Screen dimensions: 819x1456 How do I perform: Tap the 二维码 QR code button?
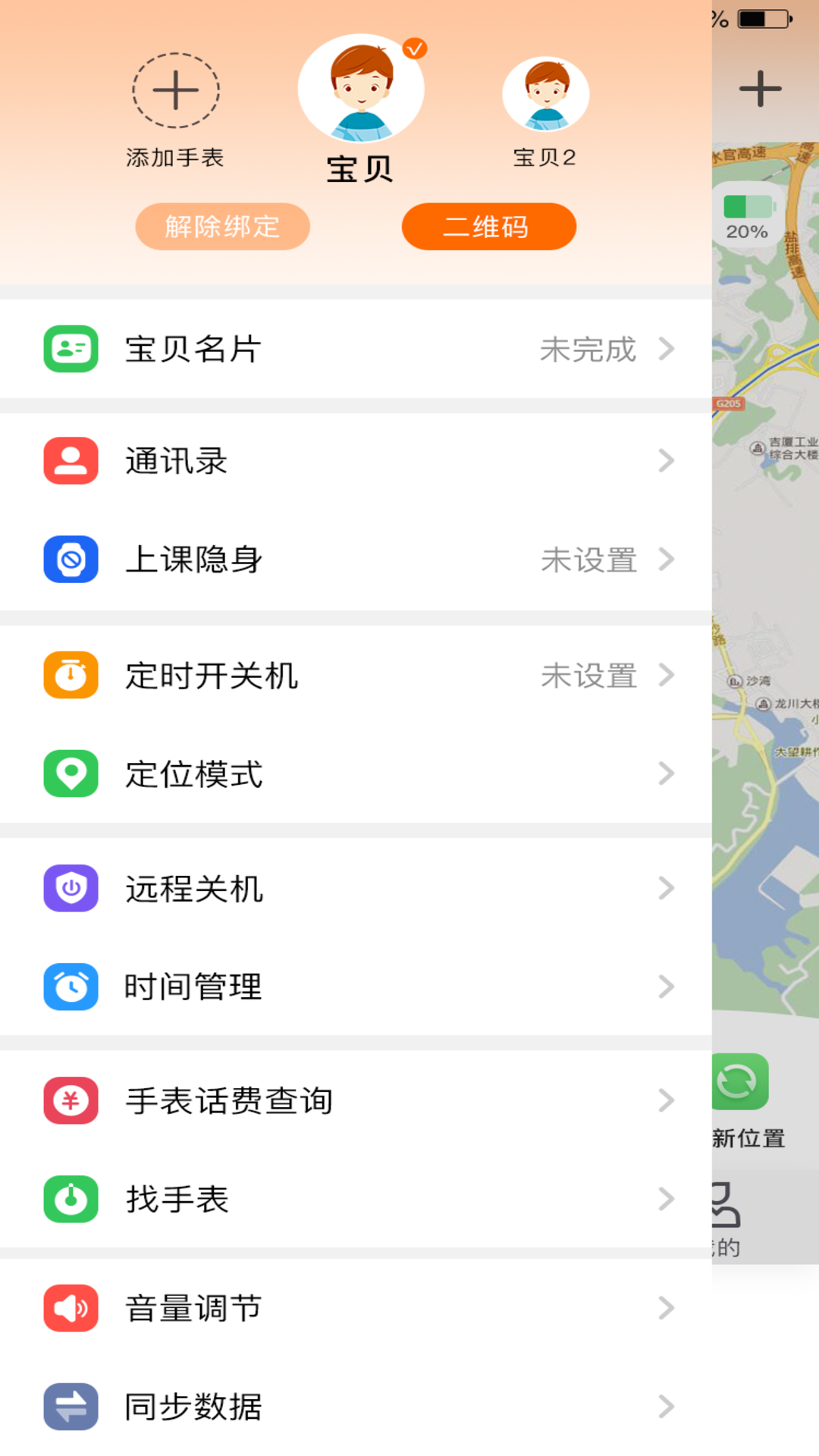click(x=488, y=225)
